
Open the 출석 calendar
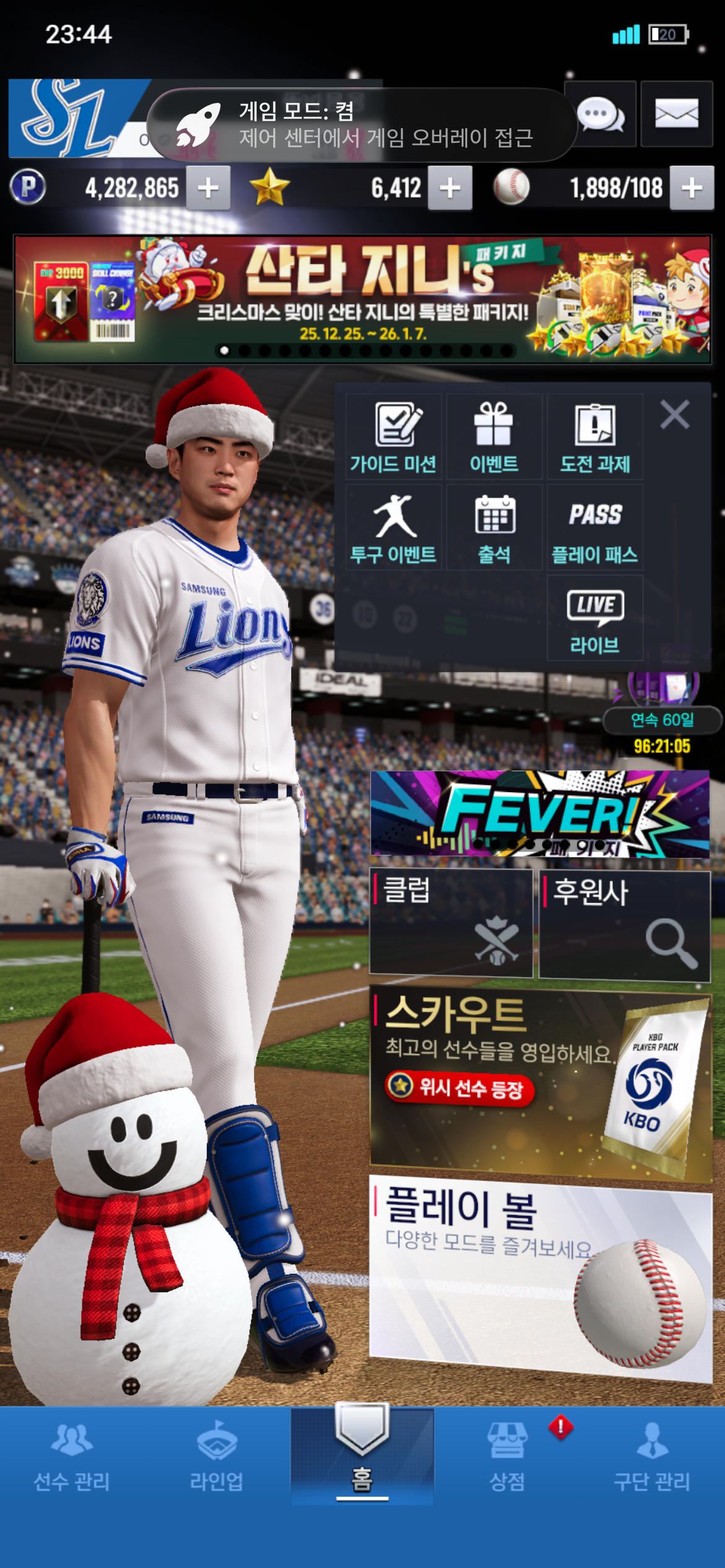(494, 528)
